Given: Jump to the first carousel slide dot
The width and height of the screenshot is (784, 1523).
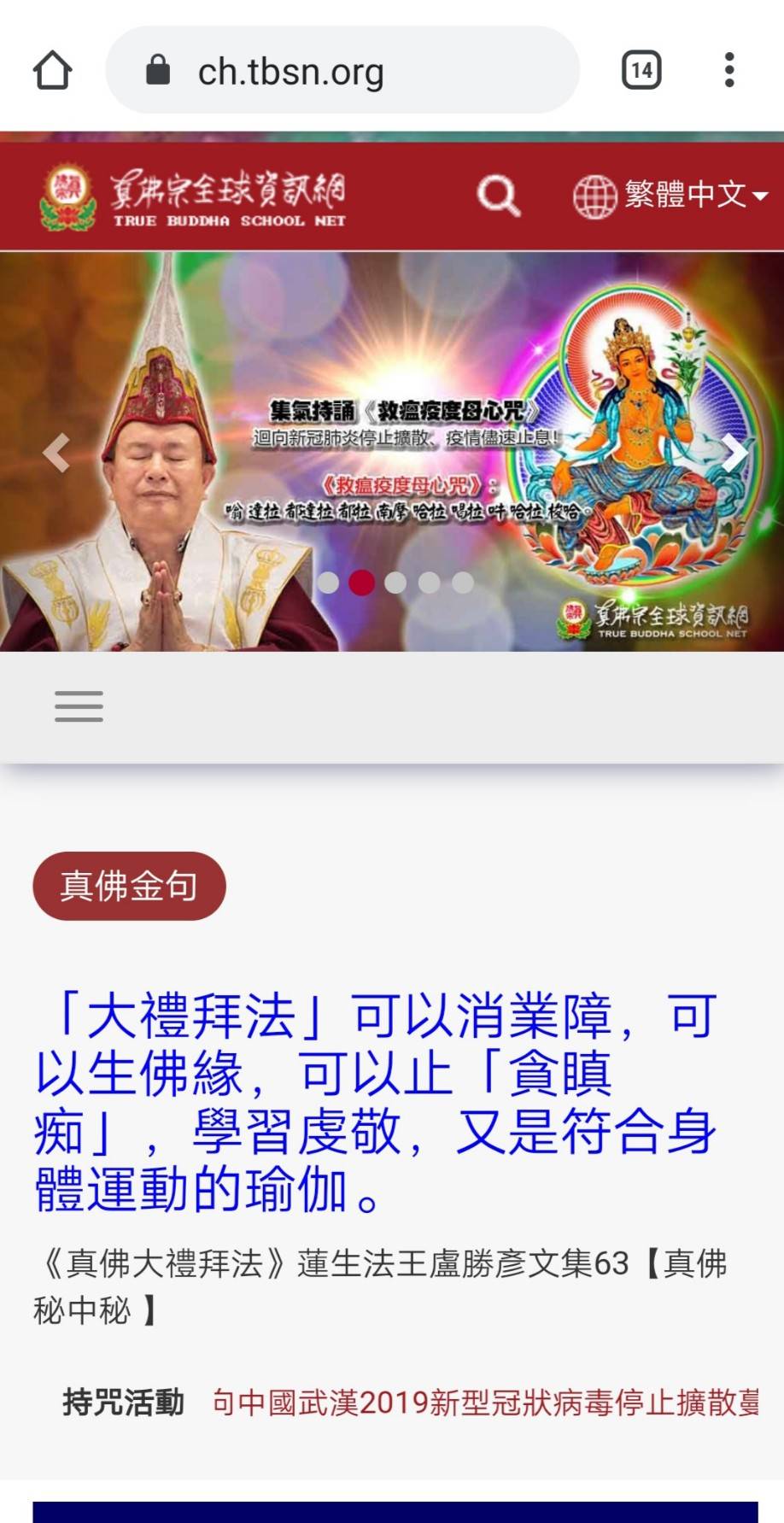Looking at the screenshot, I should click(328, 583).
